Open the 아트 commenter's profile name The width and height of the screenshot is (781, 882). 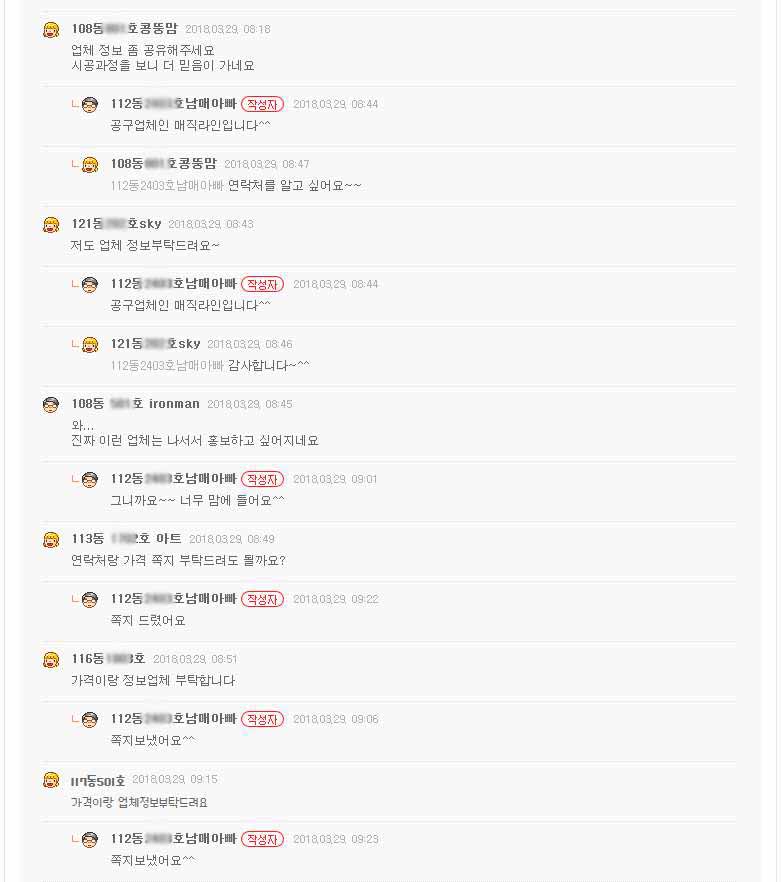126,539
